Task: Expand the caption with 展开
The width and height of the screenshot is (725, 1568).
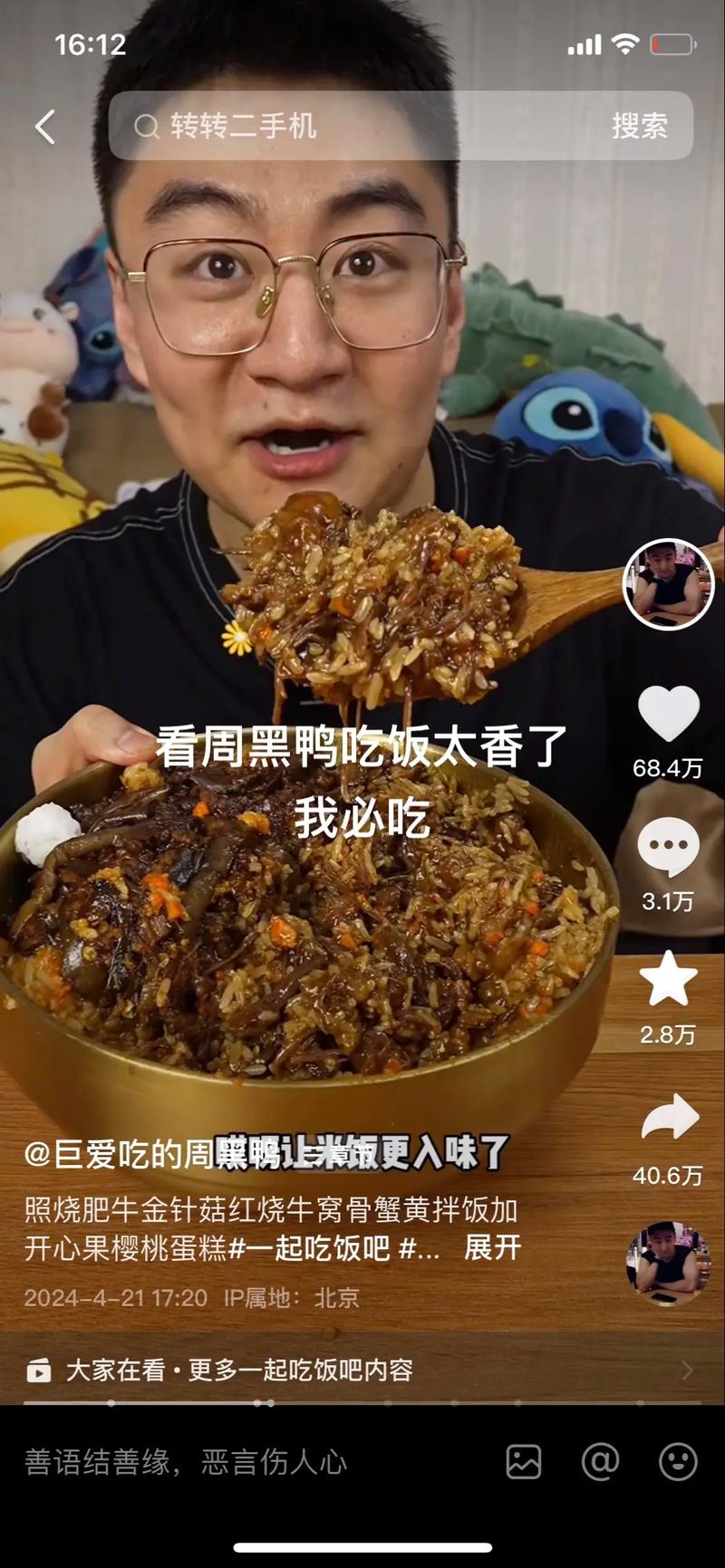Action: pos(493,1247)
